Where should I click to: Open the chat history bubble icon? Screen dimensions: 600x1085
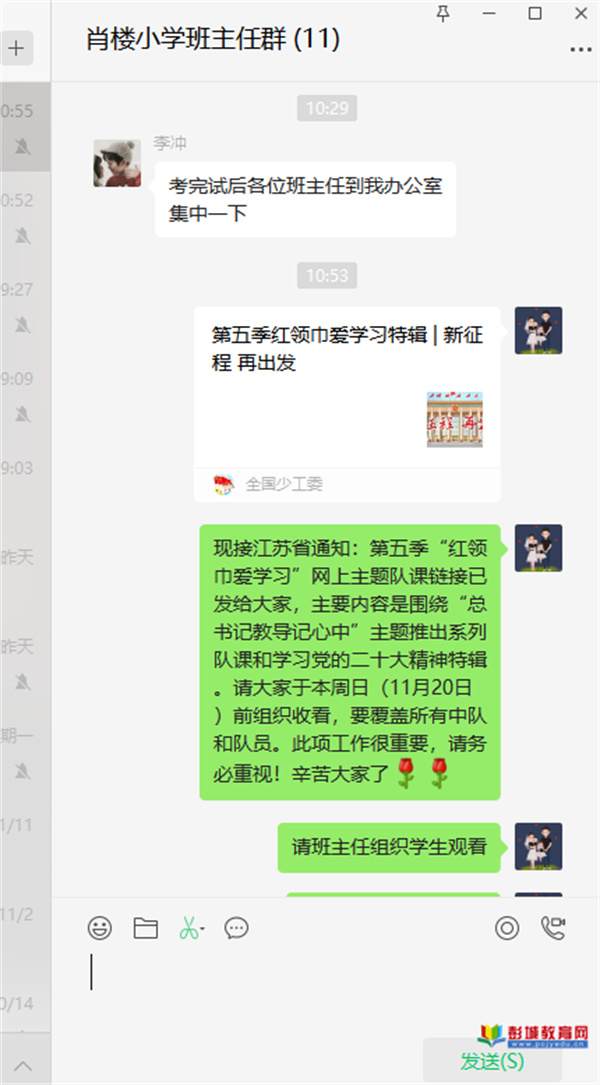236,928
